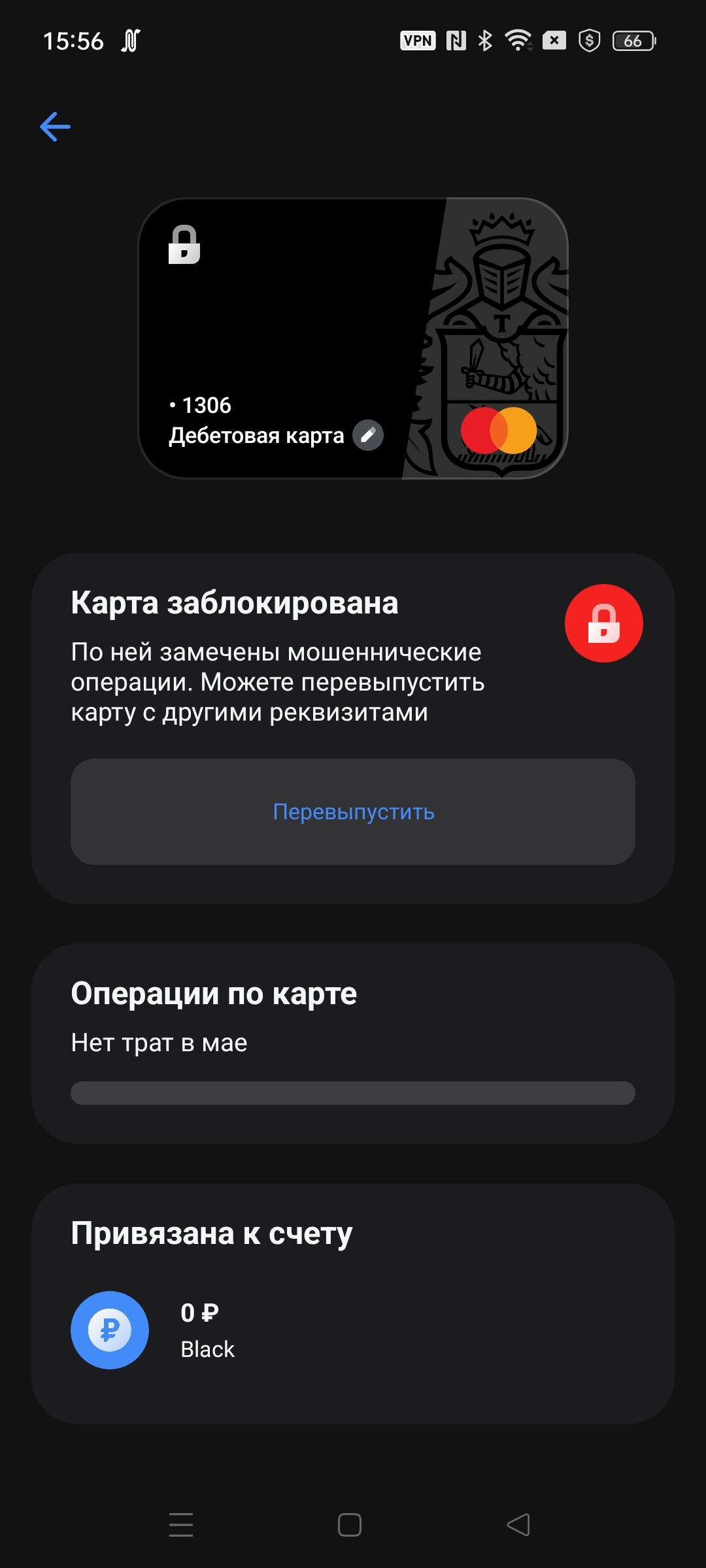Edit the card name with pencil icon
Image resolution: width=706 pixels, height=1568 pixels.
click(x=368, y=435)
